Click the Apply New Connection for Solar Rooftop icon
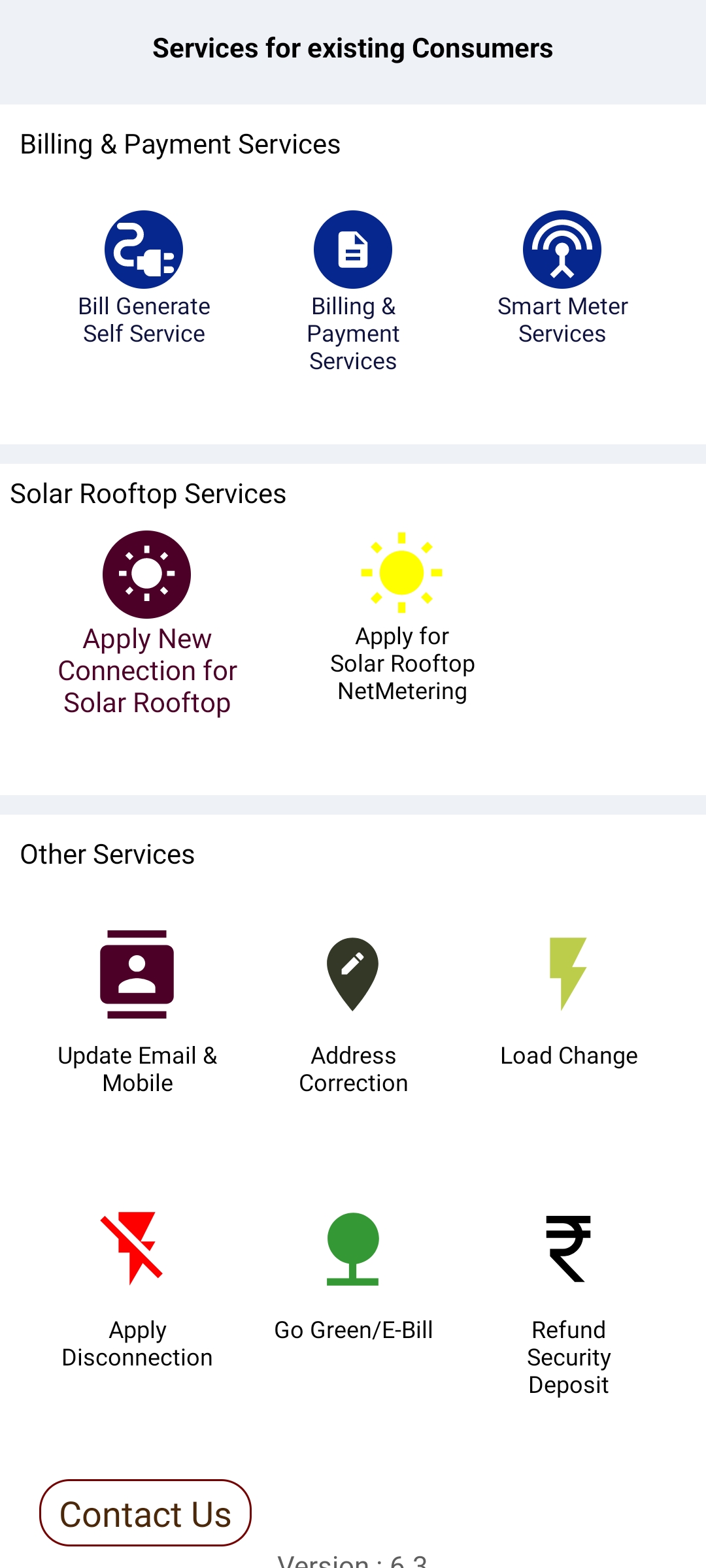 (x=146, y=574)
